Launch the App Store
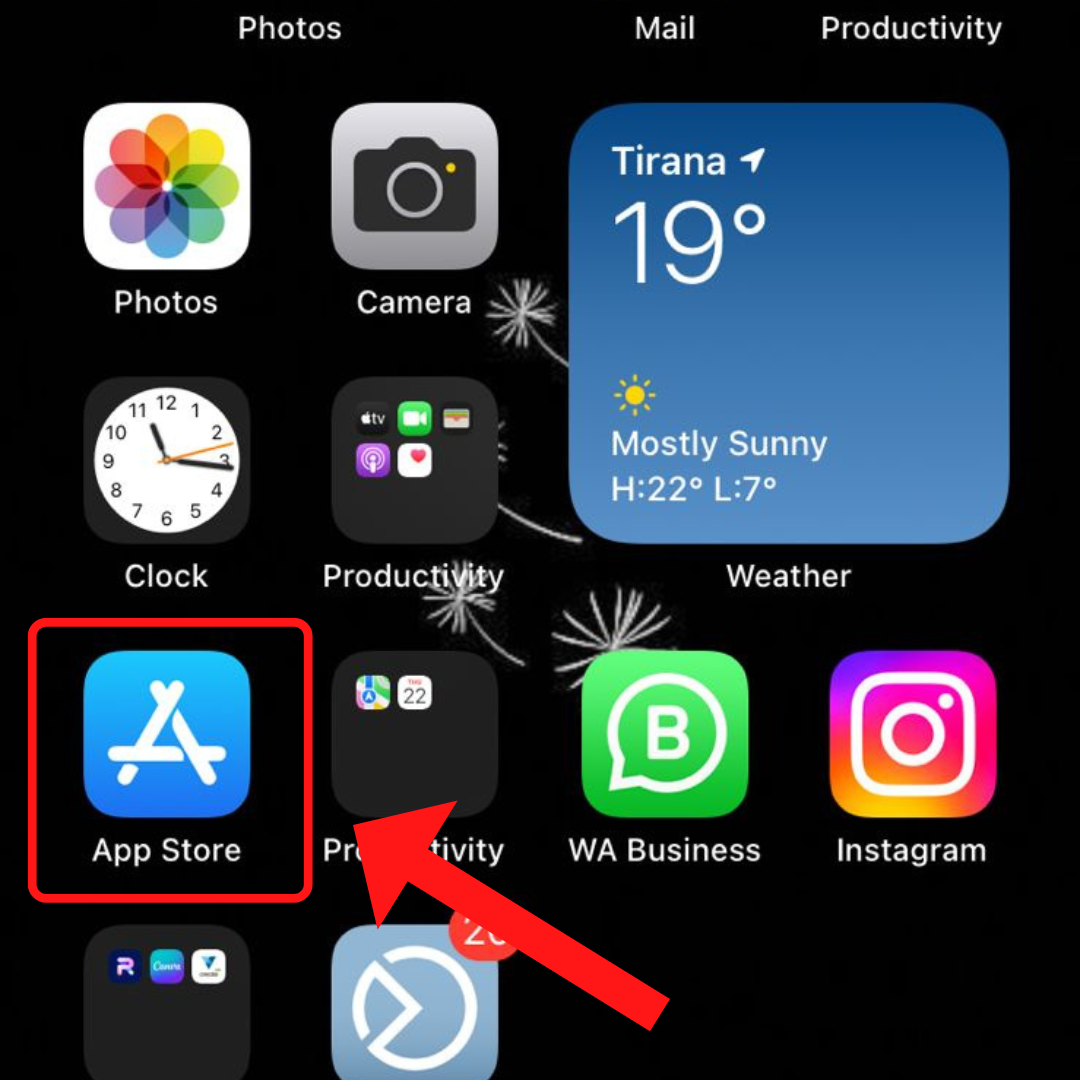Image resolution: width=1080 pixels, height=1080 pixels. coord(166,734)
